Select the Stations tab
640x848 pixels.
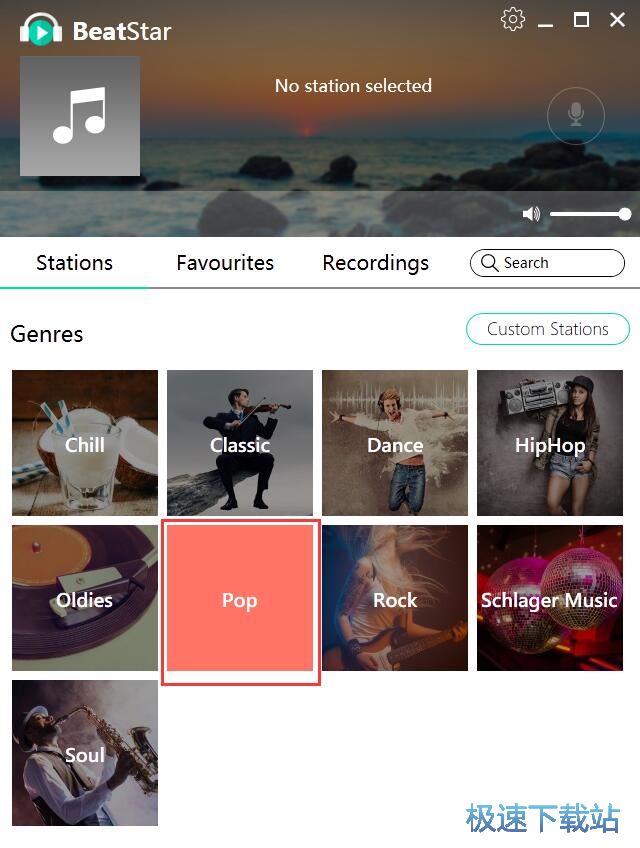click(x=74, y=263)
